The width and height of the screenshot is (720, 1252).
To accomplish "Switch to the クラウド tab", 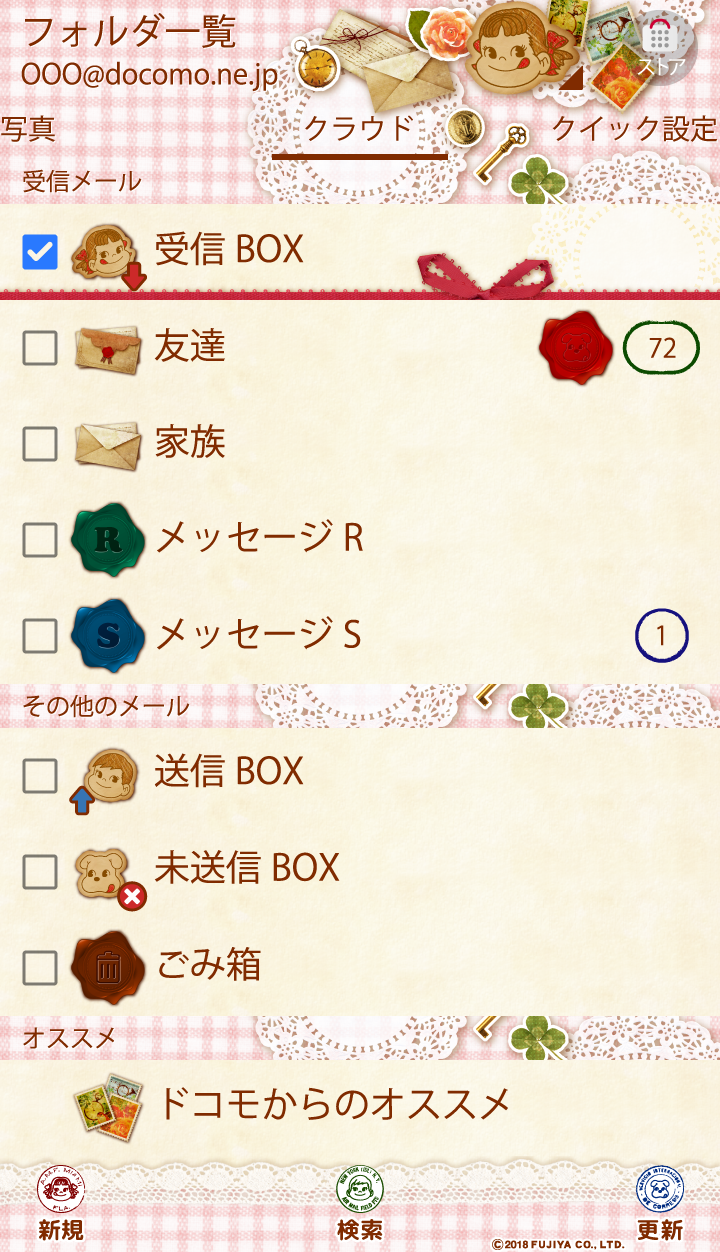I will (359, 129).
